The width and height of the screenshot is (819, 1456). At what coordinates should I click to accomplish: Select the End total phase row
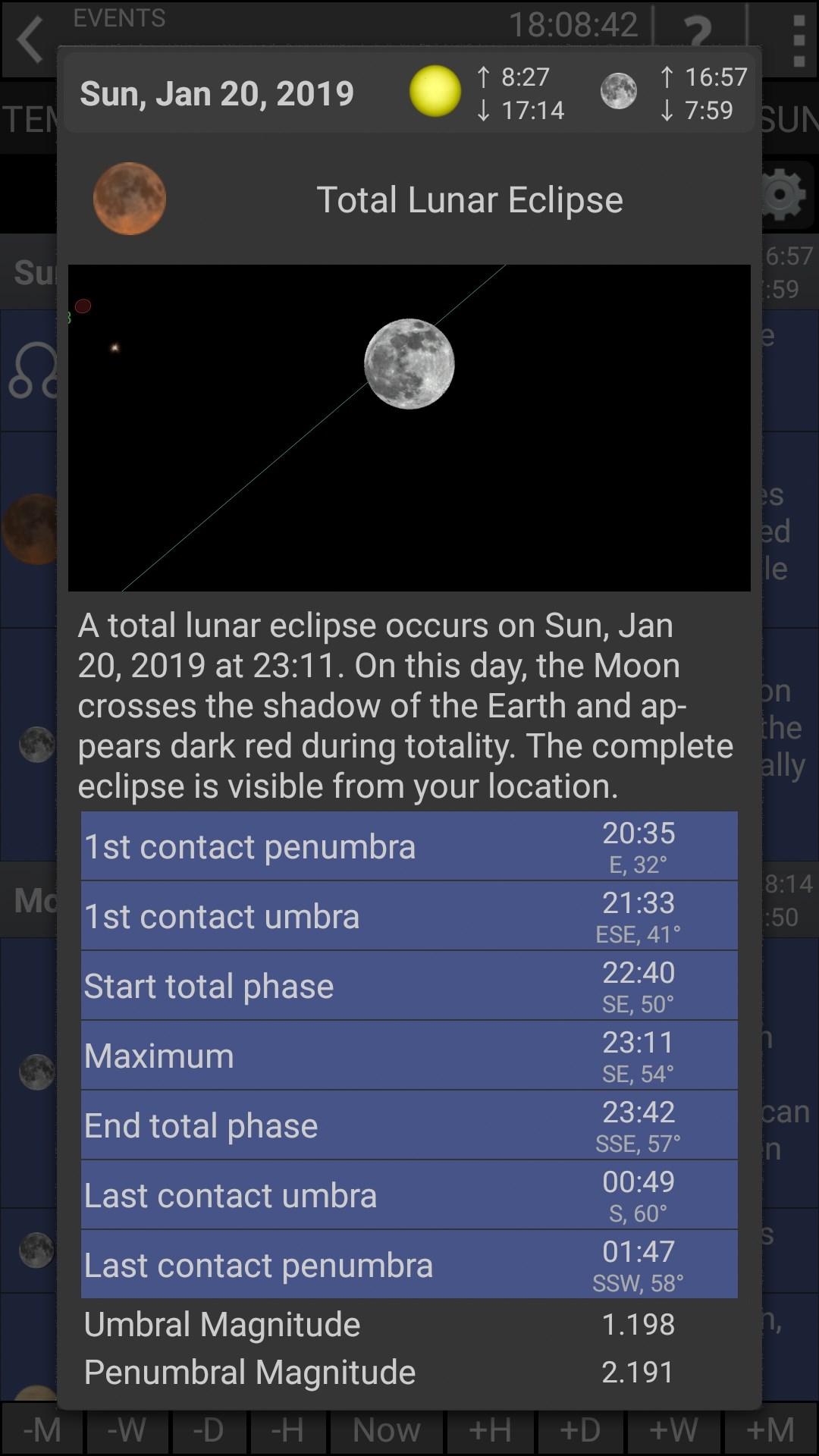tap(409, 1125)
